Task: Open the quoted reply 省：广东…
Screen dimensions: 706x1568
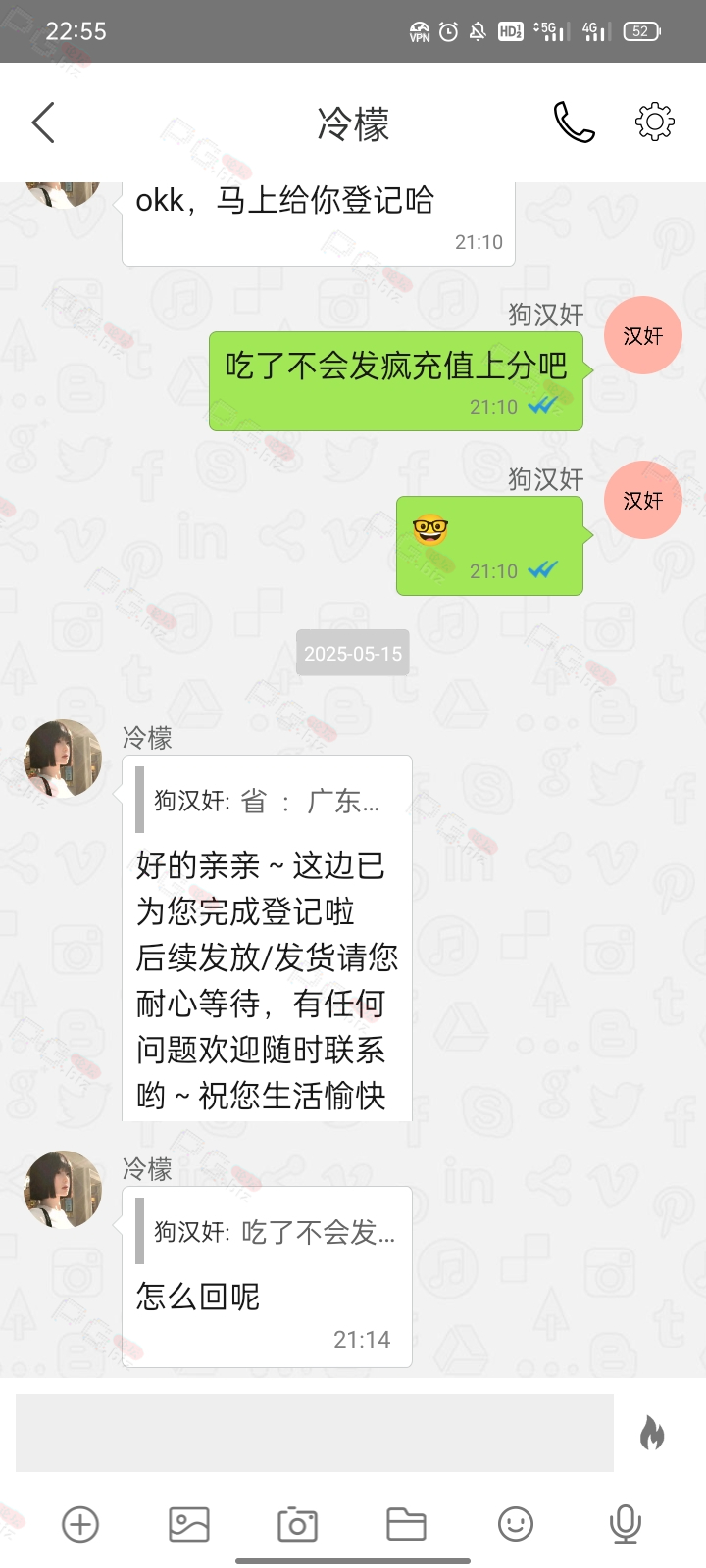Action: (x=268, y=801)
